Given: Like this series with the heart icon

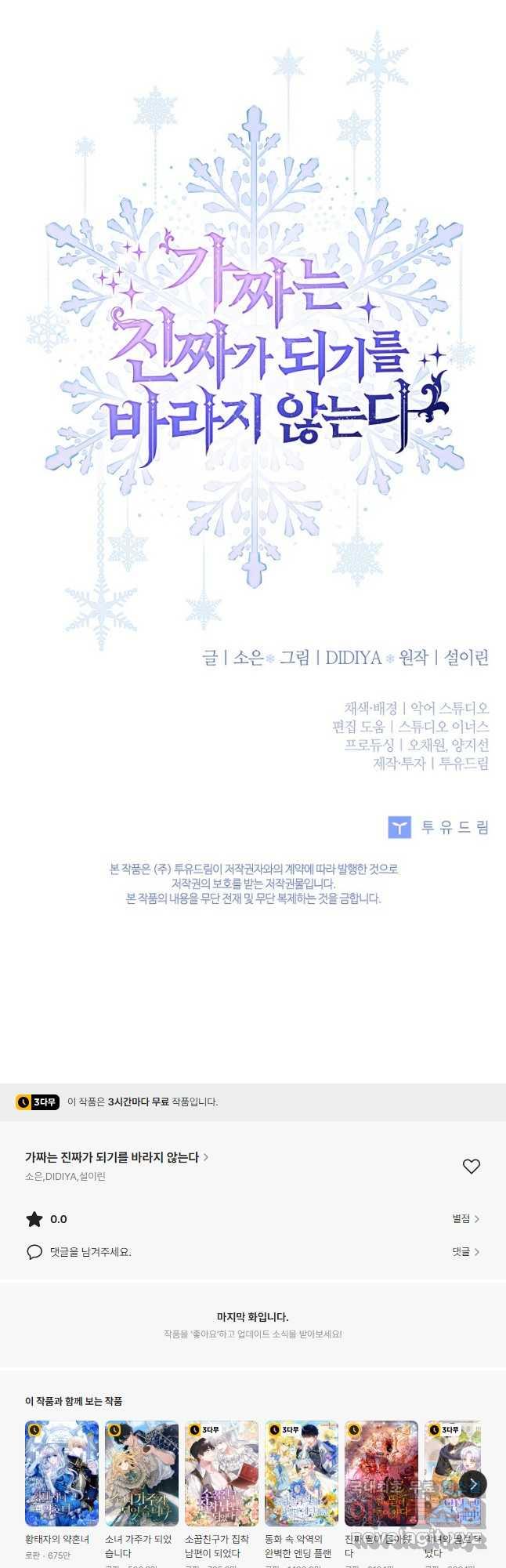Looking at the screenshot, I should click(x=471, y=1167).
